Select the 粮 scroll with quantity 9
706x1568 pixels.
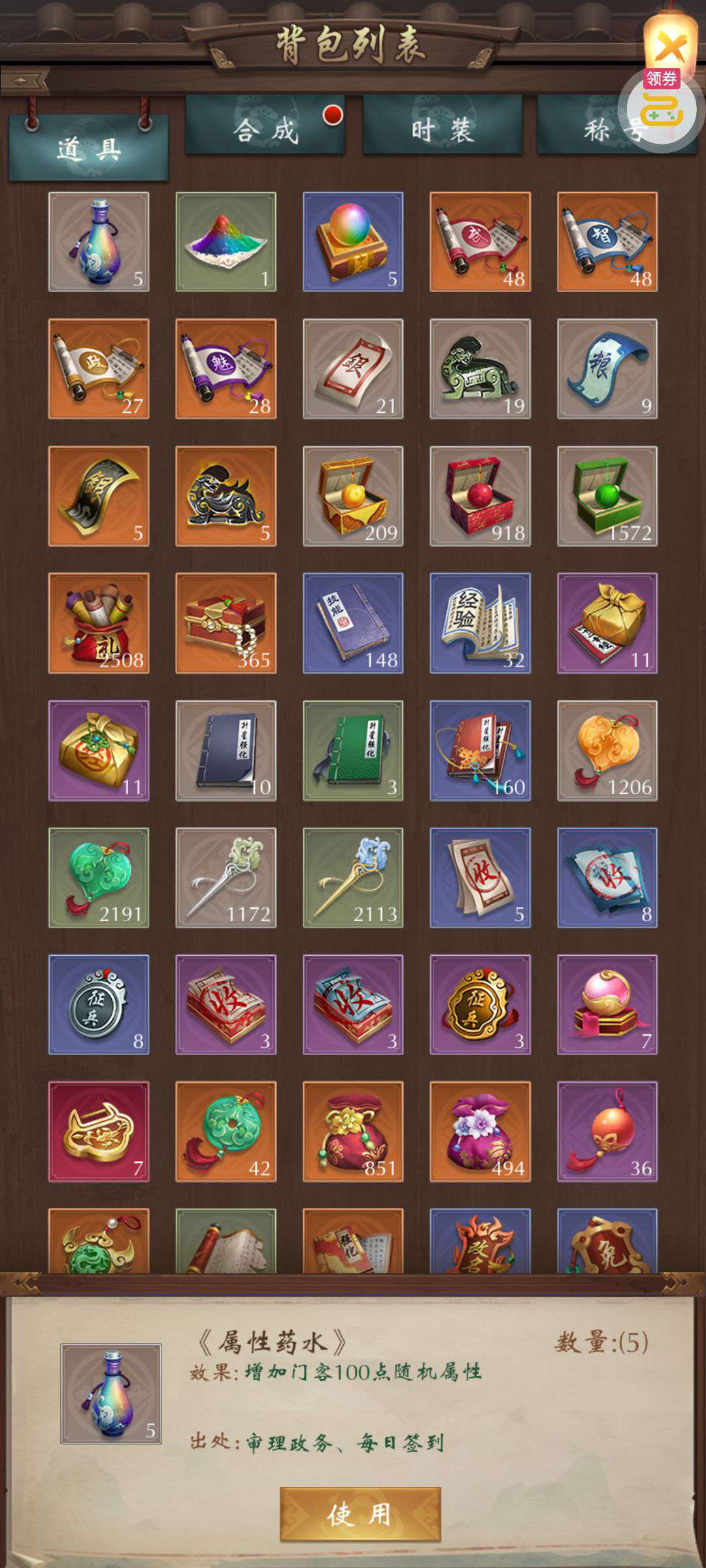pyautogui.click(x=607, y=369)
